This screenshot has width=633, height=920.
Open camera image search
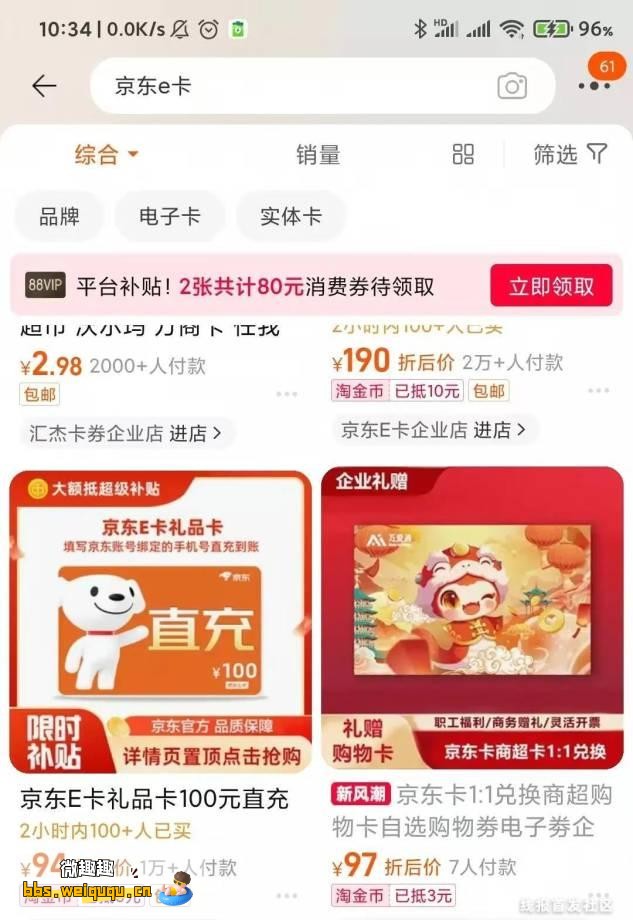pos(512,86)
